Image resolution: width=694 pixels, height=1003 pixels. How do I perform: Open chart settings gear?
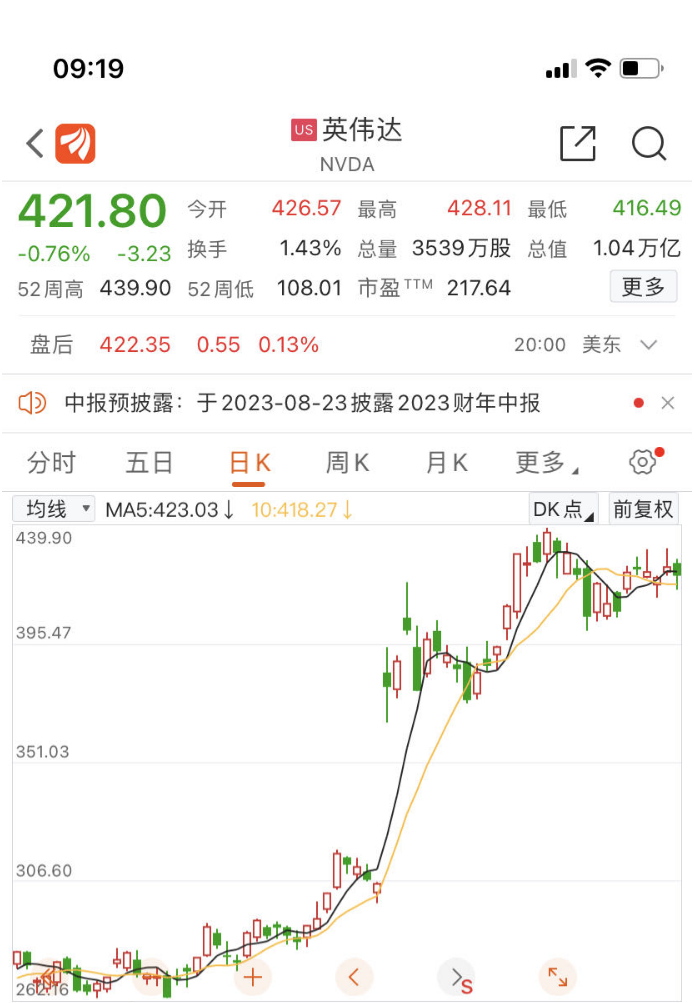[x=643, y=462]
